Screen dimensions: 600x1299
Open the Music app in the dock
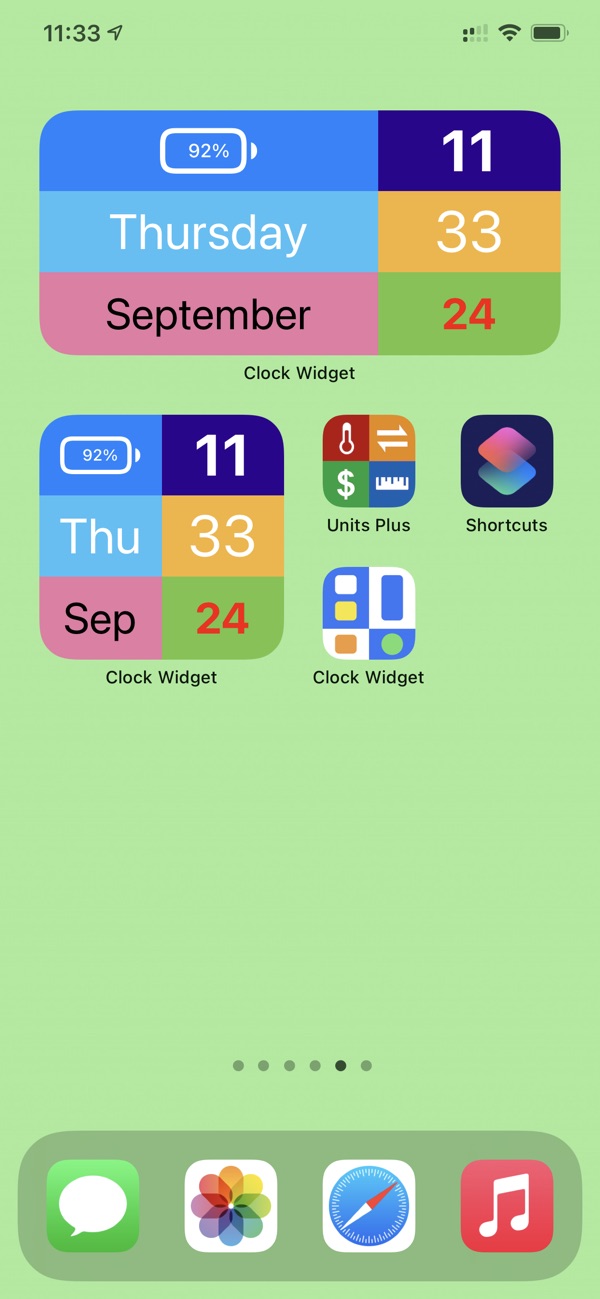pyautogui.click(x=507, y=1205)
